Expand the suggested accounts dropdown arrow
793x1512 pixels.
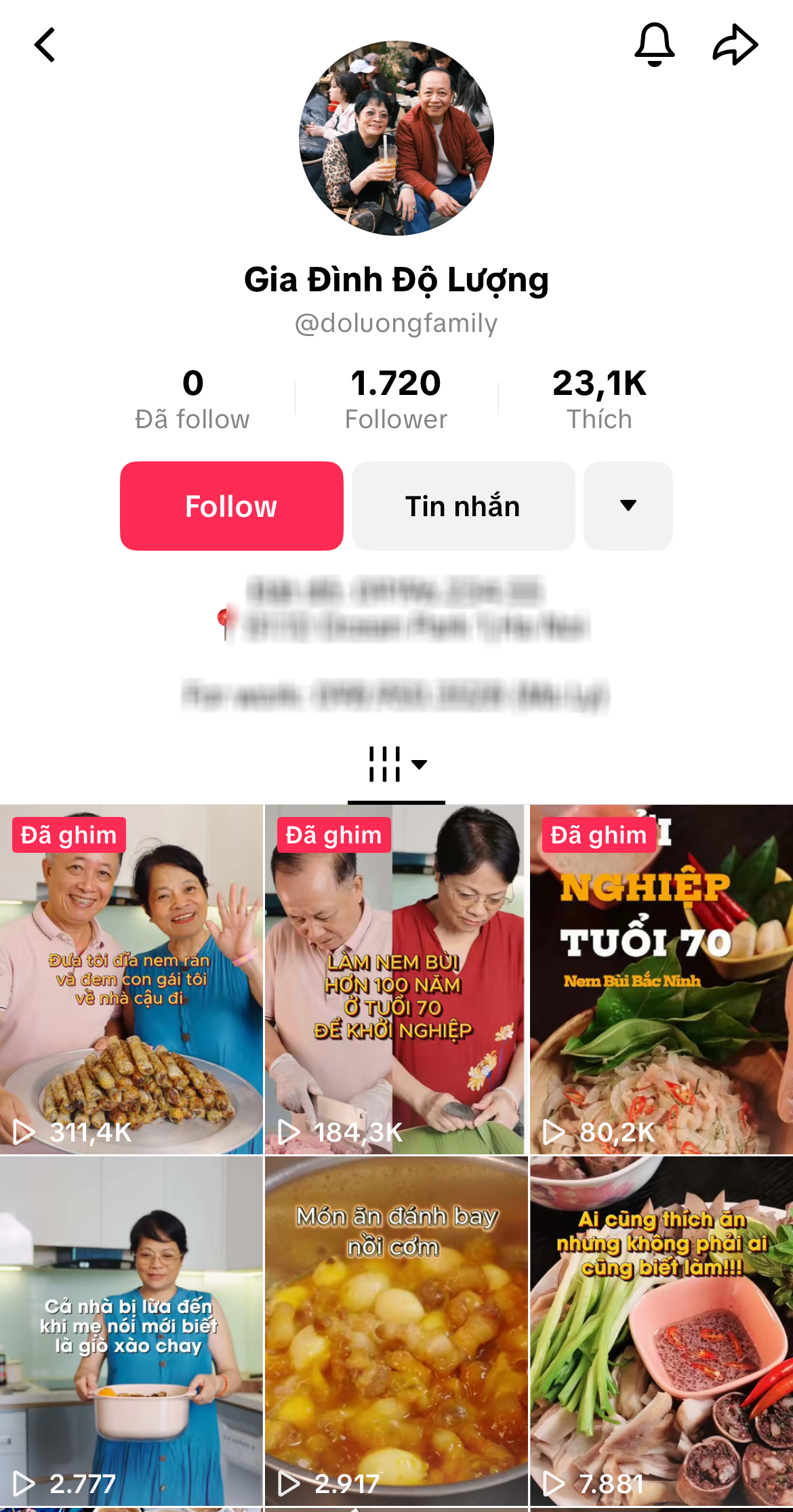pyautogui.click(x=628, y=506)
